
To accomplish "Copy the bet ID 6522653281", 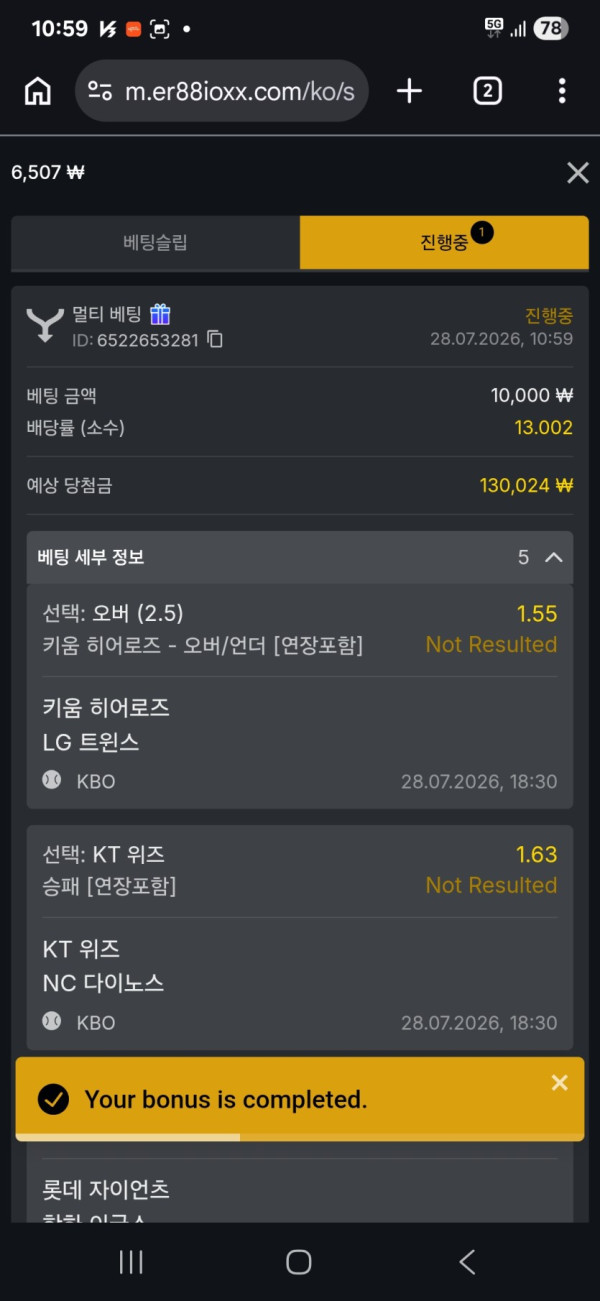I will pos(215,340).
